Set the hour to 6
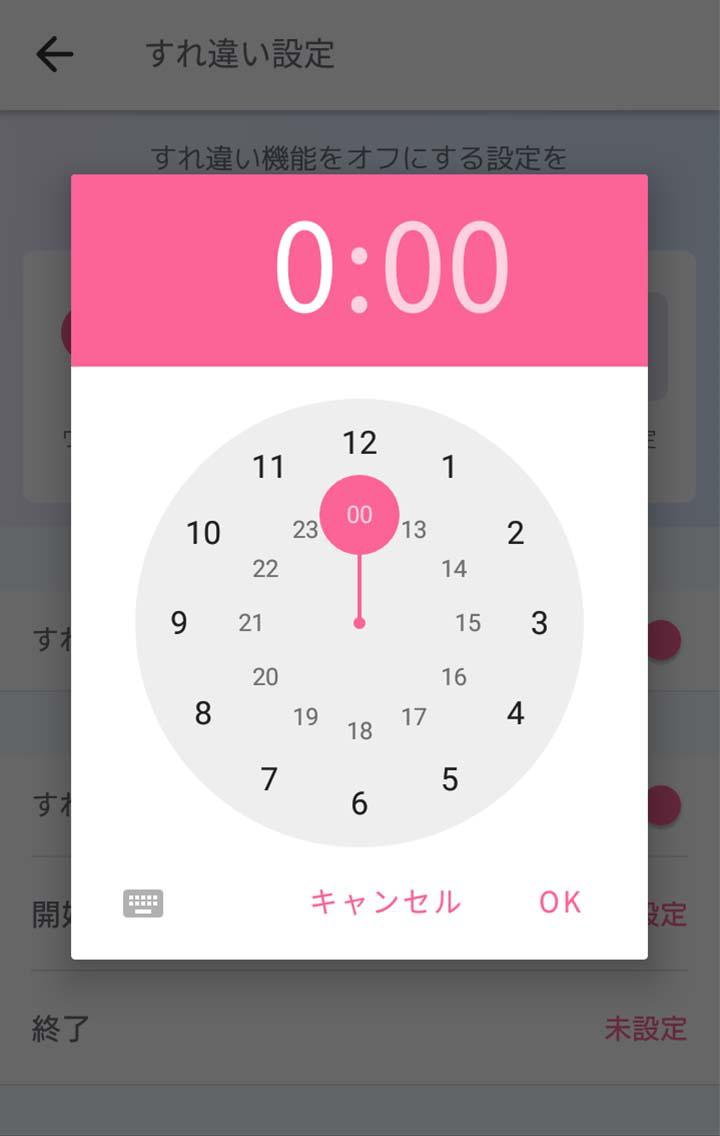The height and width of the screenshot is (1136, 720). pos(359,803)
